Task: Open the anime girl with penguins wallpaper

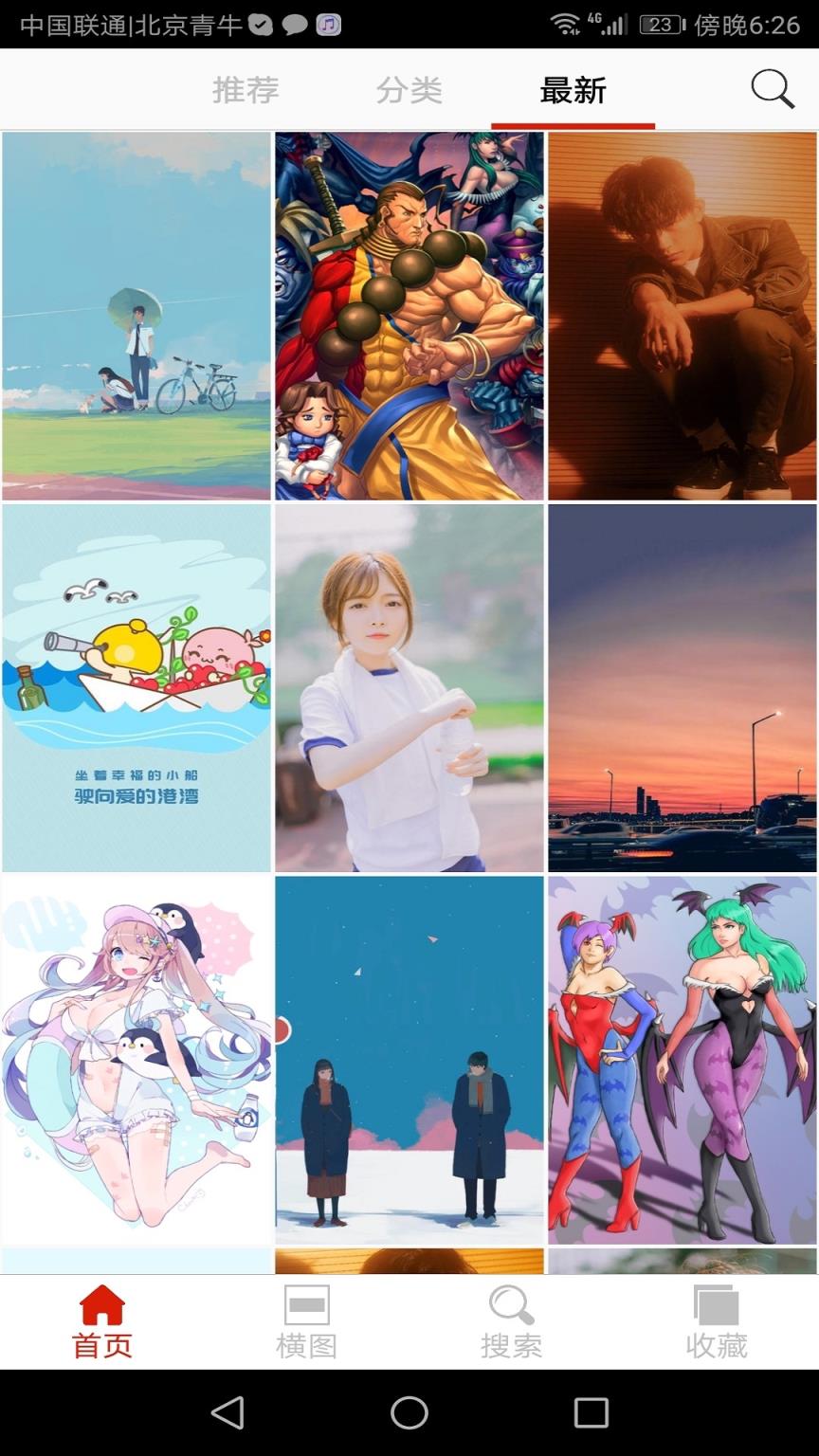Action: pyautogui.click(x=136, y=1059)
